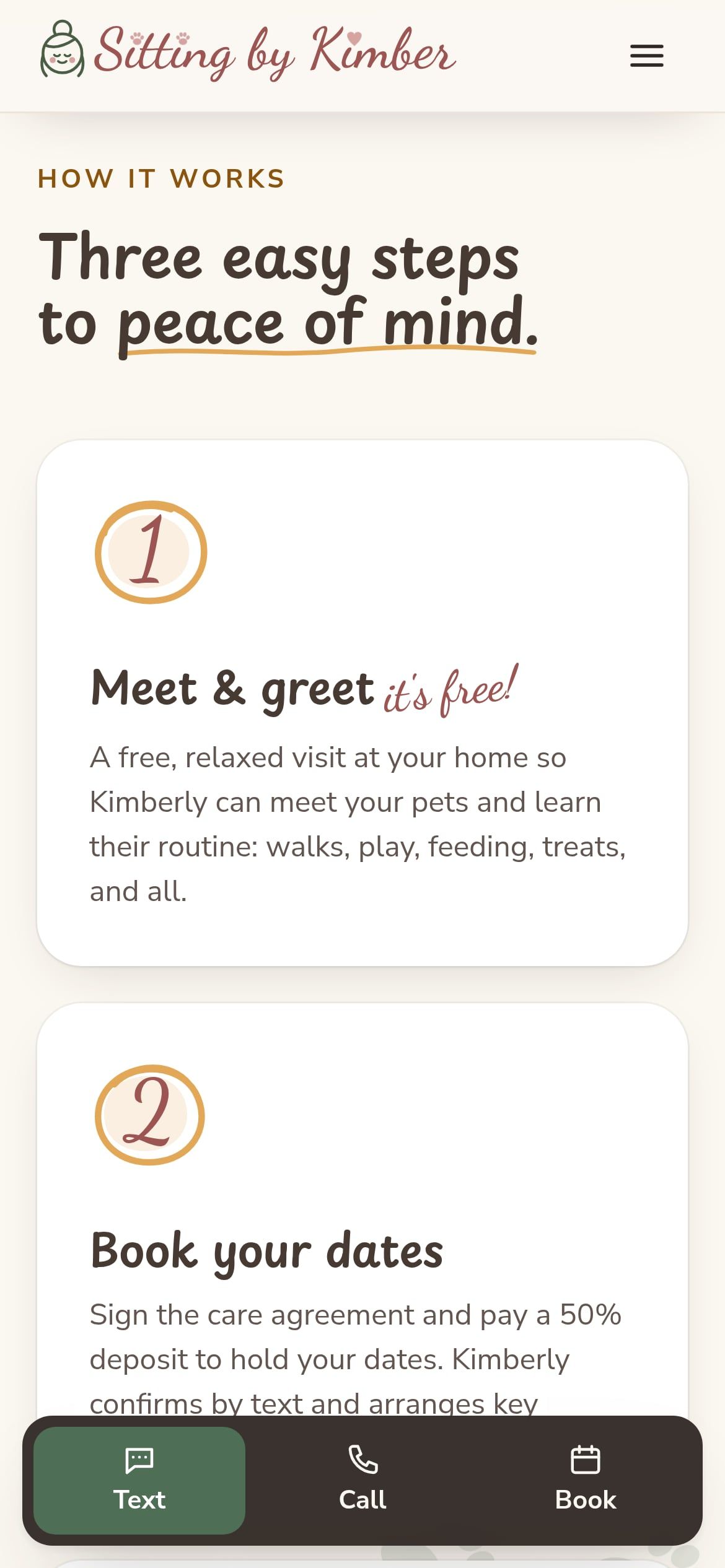Viewport: 725px width, 1568px height.
Task: Select Call in the bottom action bar
Action: tap(362, 1480)
